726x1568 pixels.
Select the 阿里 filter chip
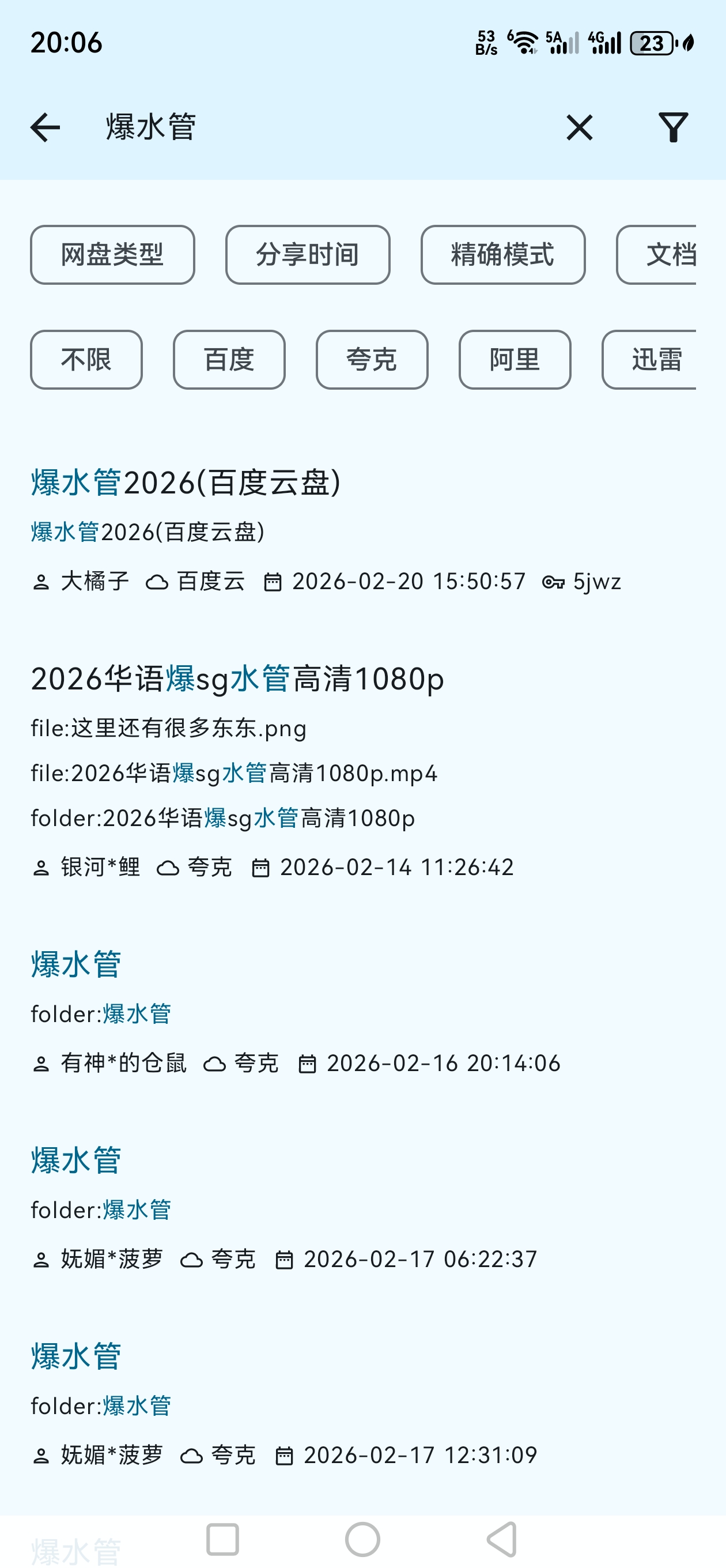(x=514, y=360)
